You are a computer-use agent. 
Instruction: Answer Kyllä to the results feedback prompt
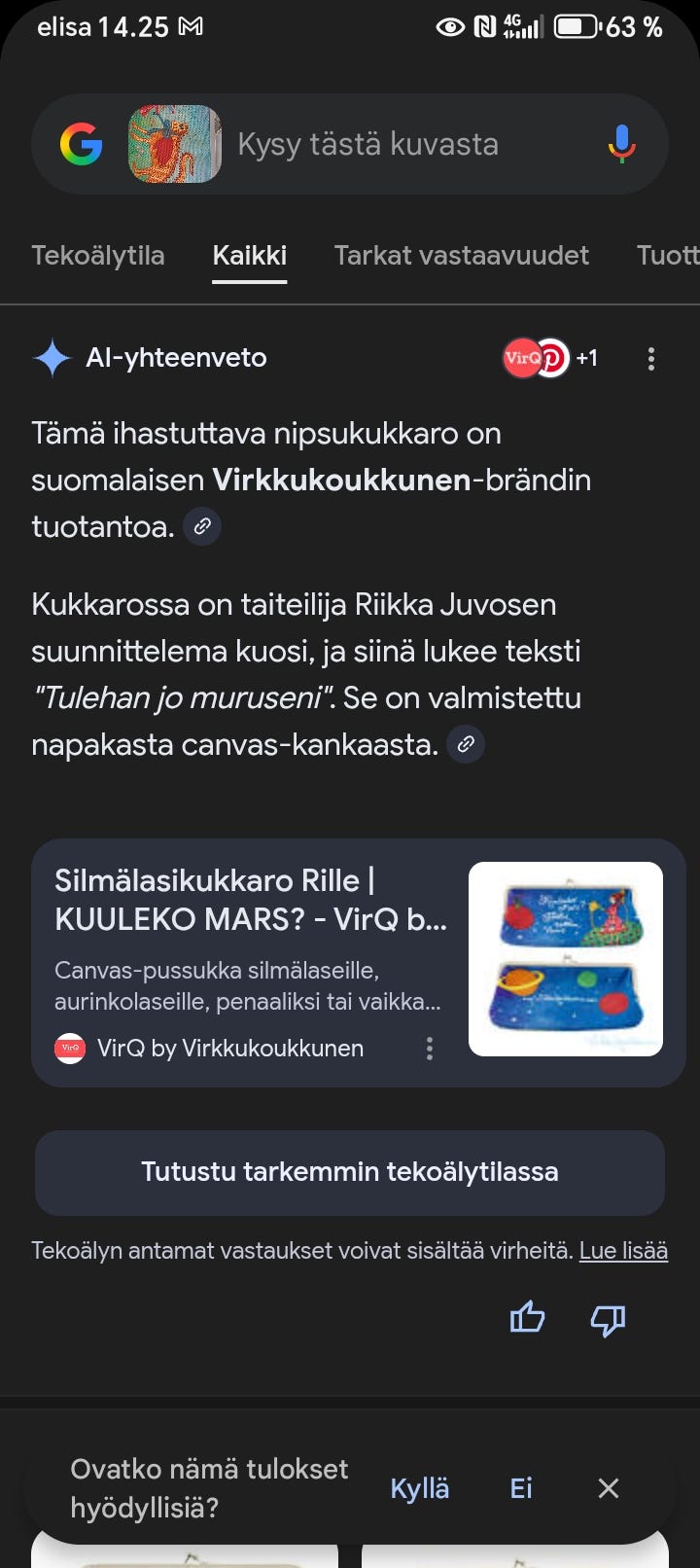(420, 1488)
